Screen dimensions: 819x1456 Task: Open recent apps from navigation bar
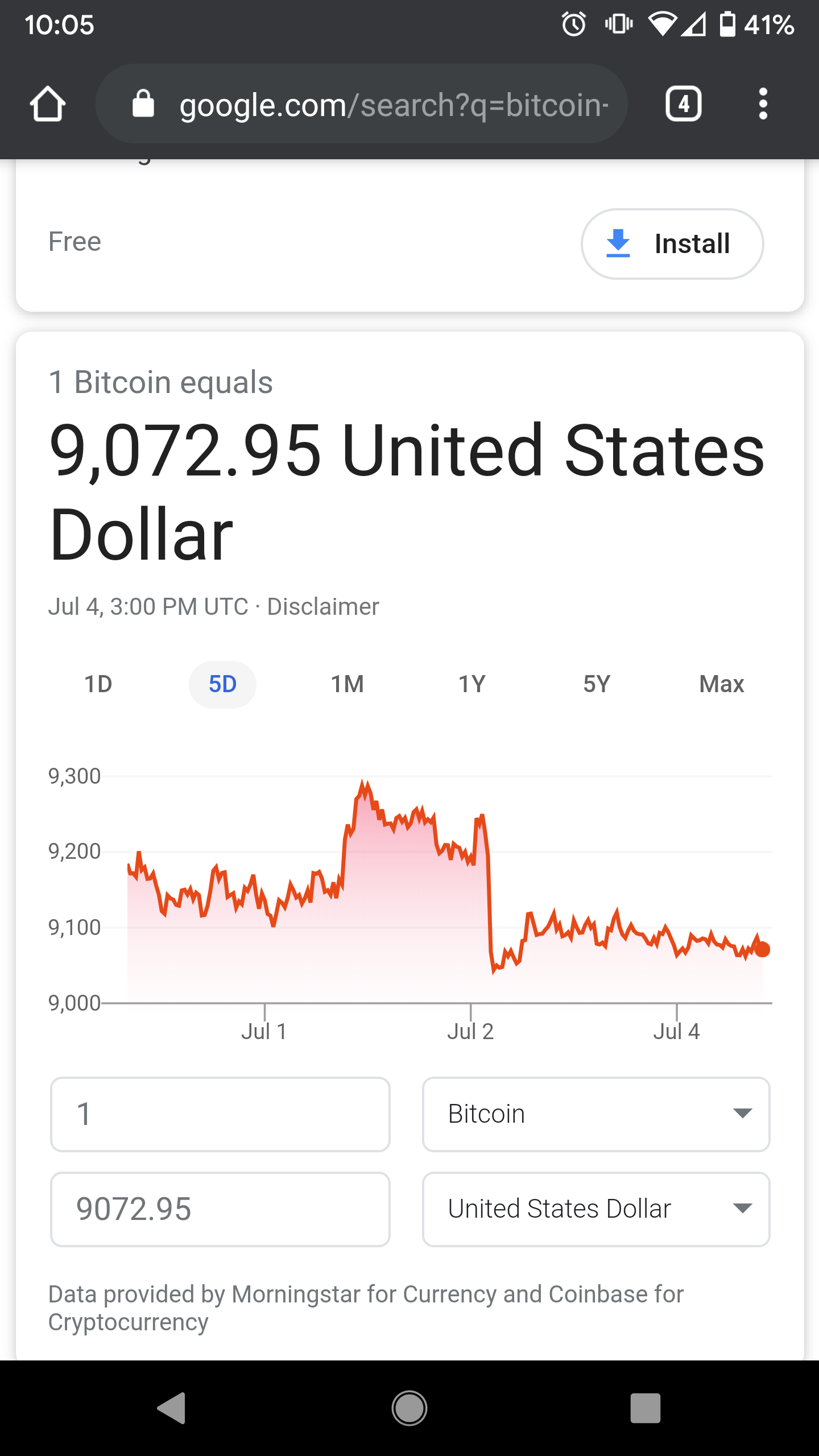(646, 1408)
